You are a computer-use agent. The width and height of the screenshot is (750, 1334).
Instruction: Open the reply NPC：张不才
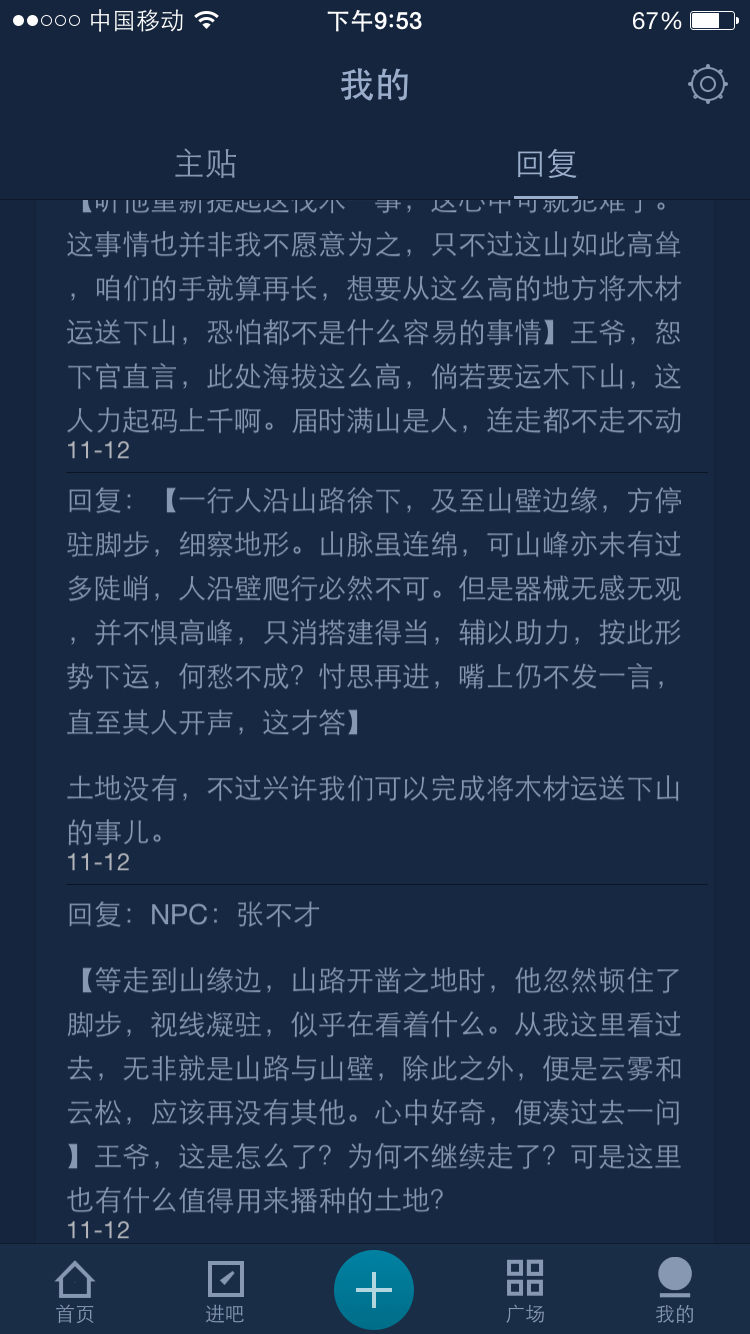(375, 1065)
